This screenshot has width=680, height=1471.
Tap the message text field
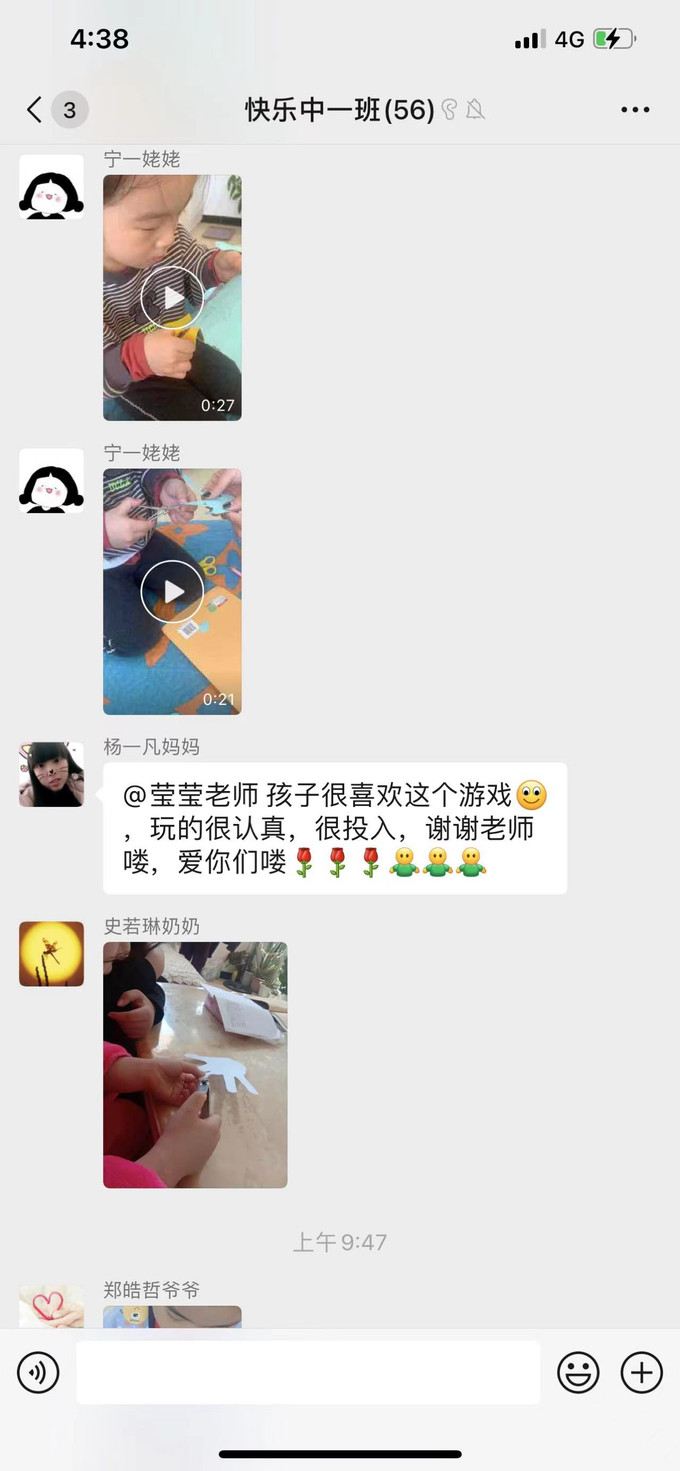click(x=308, y=1372)
